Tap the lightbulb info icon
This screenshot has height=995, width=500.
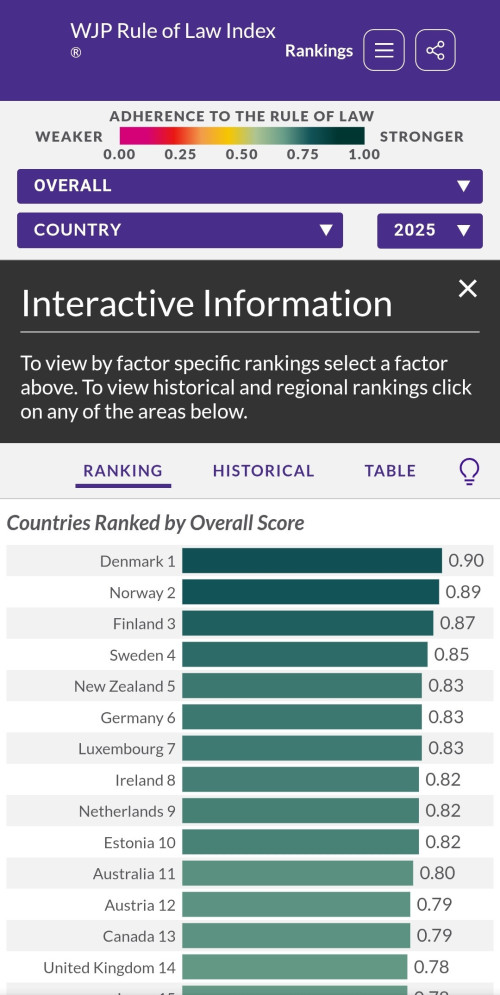tap(469, 471)
